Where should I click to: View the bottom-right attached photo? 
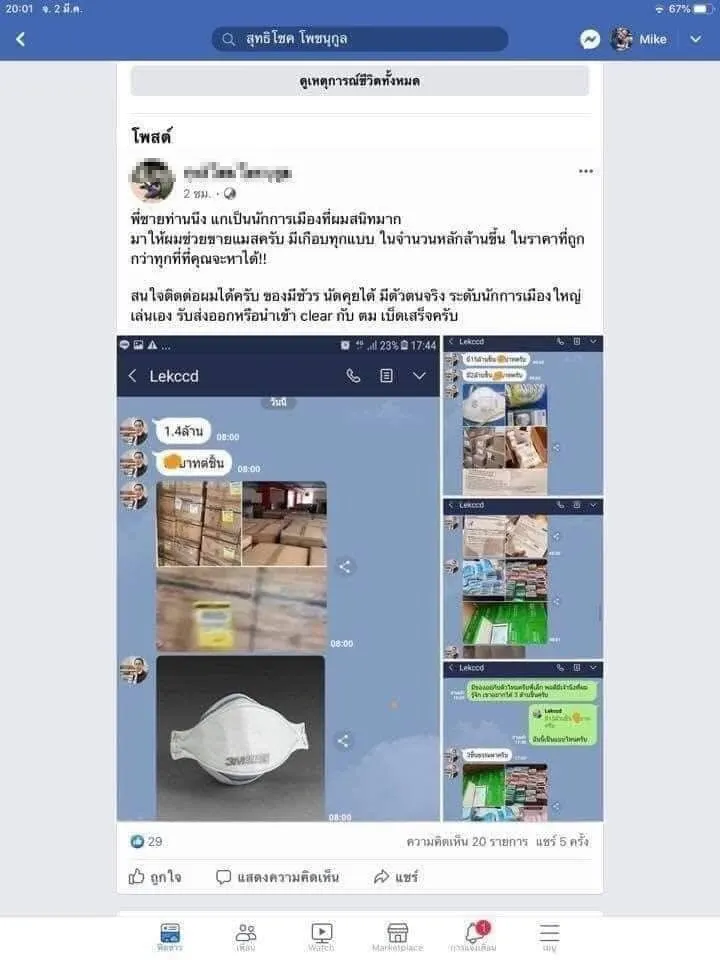(x=523, y=741)
